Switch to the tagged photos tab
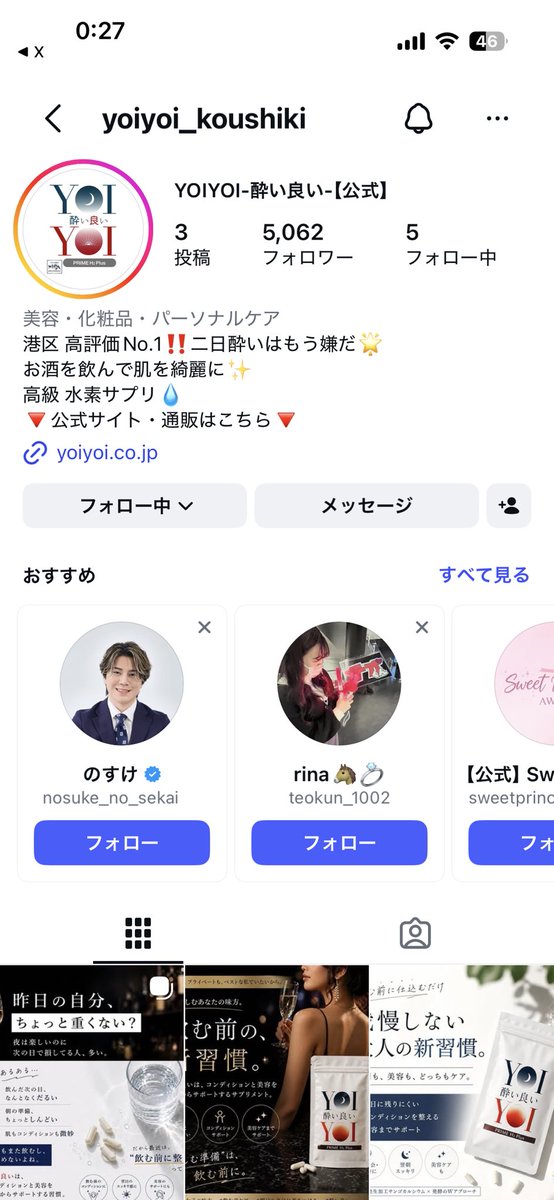 point(415,933)
